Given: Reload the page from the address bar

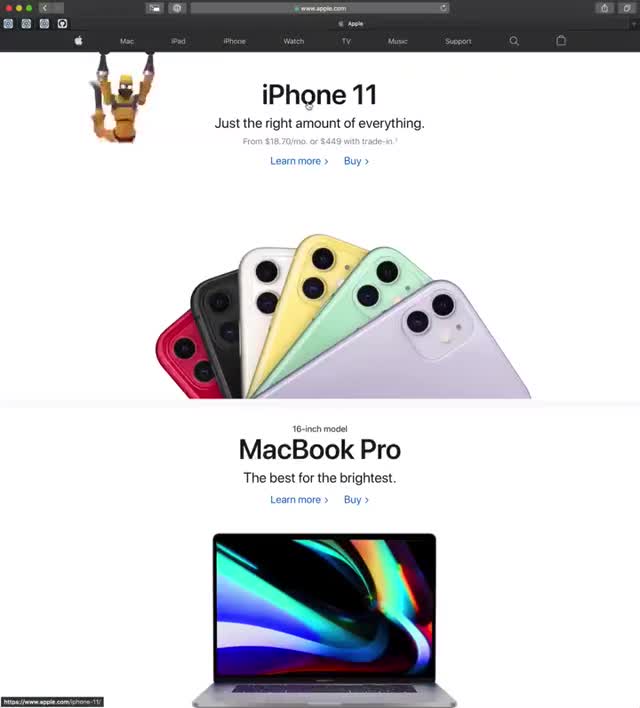Looking at the screenshot, I should point(444,8).
